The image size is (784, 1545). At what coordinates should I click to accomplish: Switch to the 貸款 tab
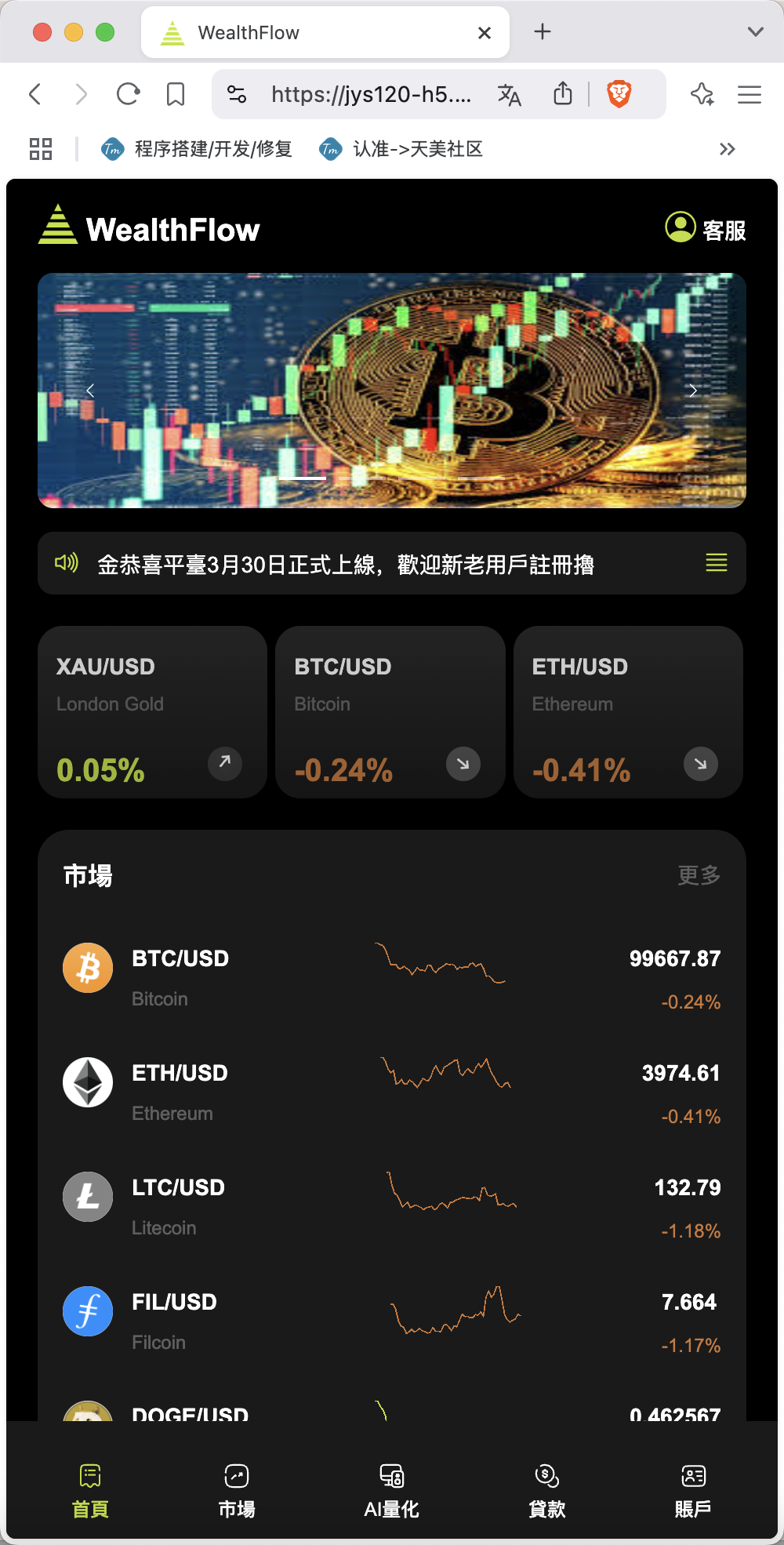point(546,1491)
